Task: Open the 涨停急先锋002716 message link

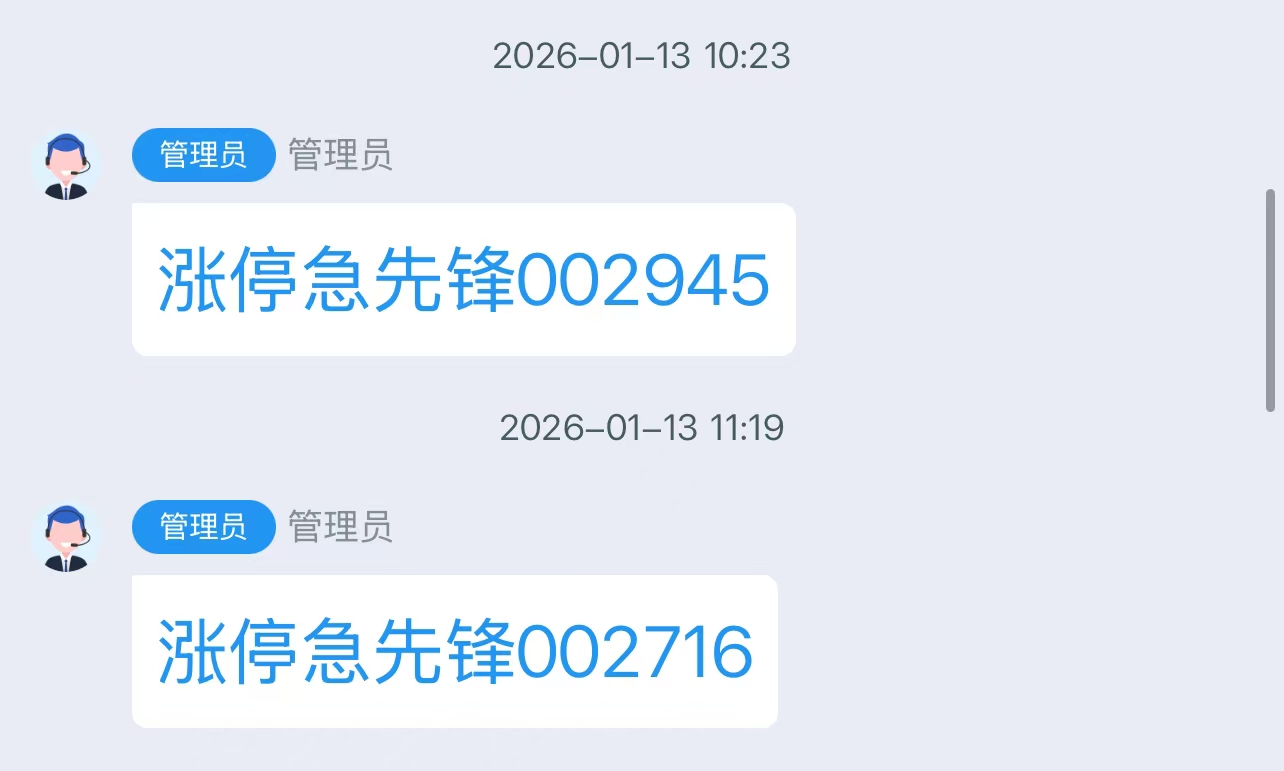Action: [455, 652]
